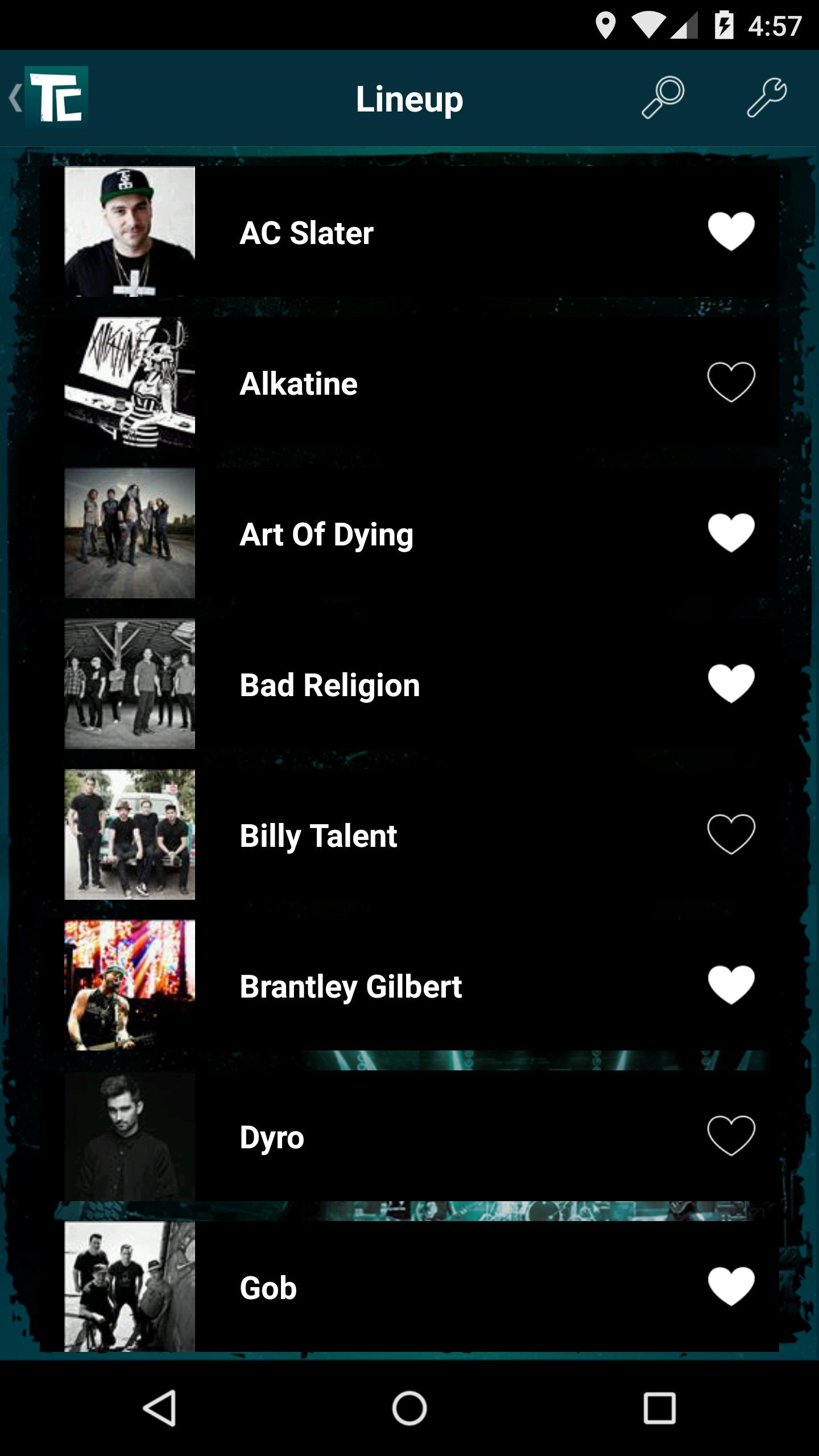Image resolution: width=819 pixels, height=1456 pixels.
Task: Open the settings wrench icon
Action: (766, 98)
